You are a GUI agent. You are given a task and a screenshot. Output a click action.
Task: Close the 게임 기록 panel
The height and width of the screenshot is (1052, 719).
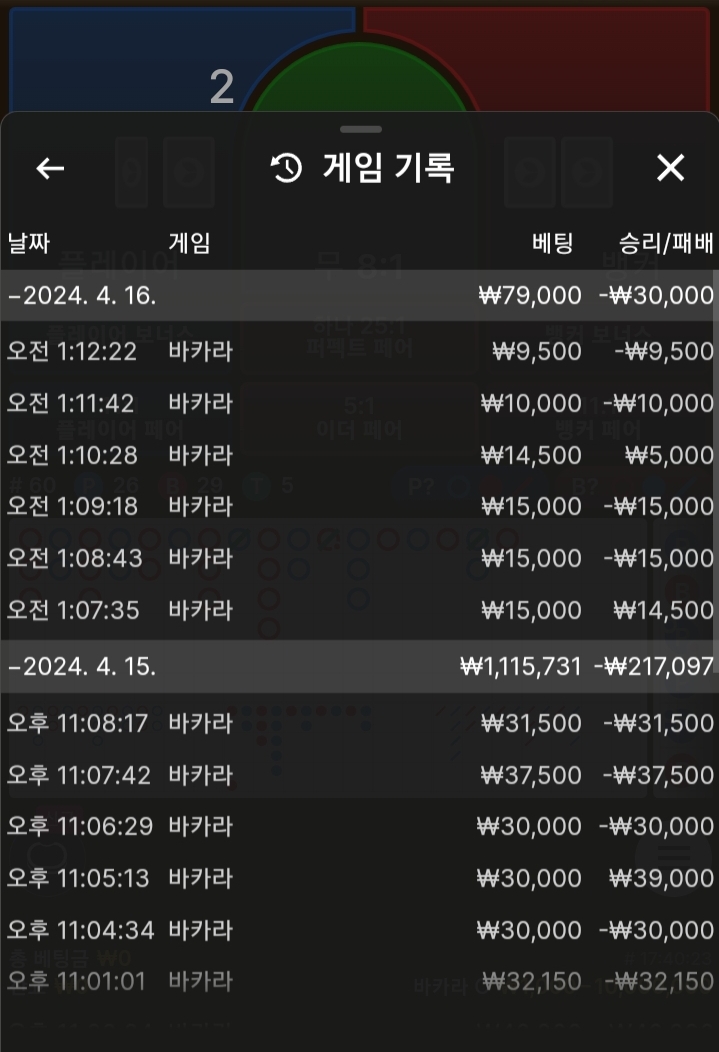[670, 169]
